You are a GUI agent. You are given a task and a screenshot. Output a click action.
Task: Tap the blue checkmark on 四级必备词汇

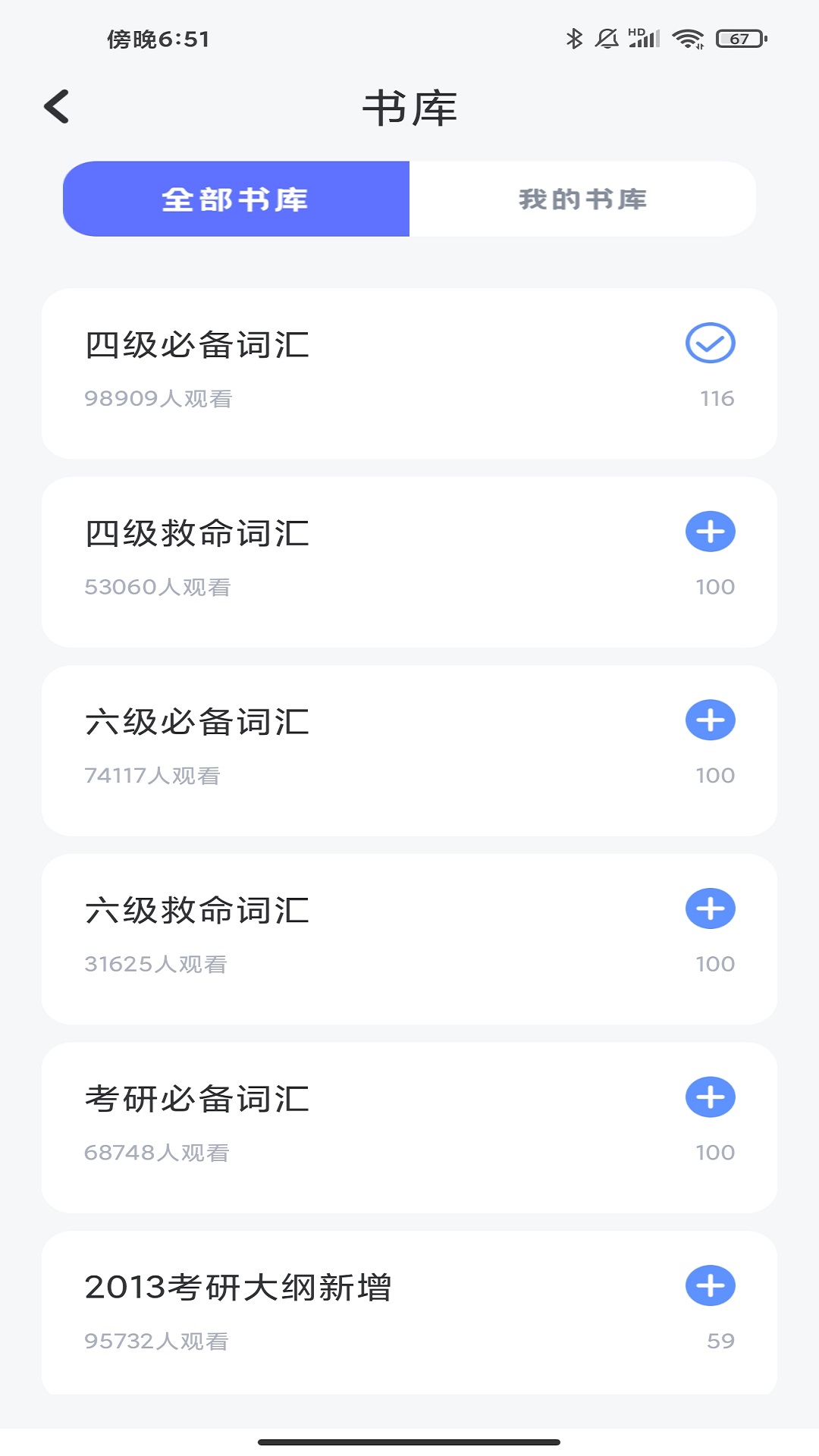click(x=710, y=342)
